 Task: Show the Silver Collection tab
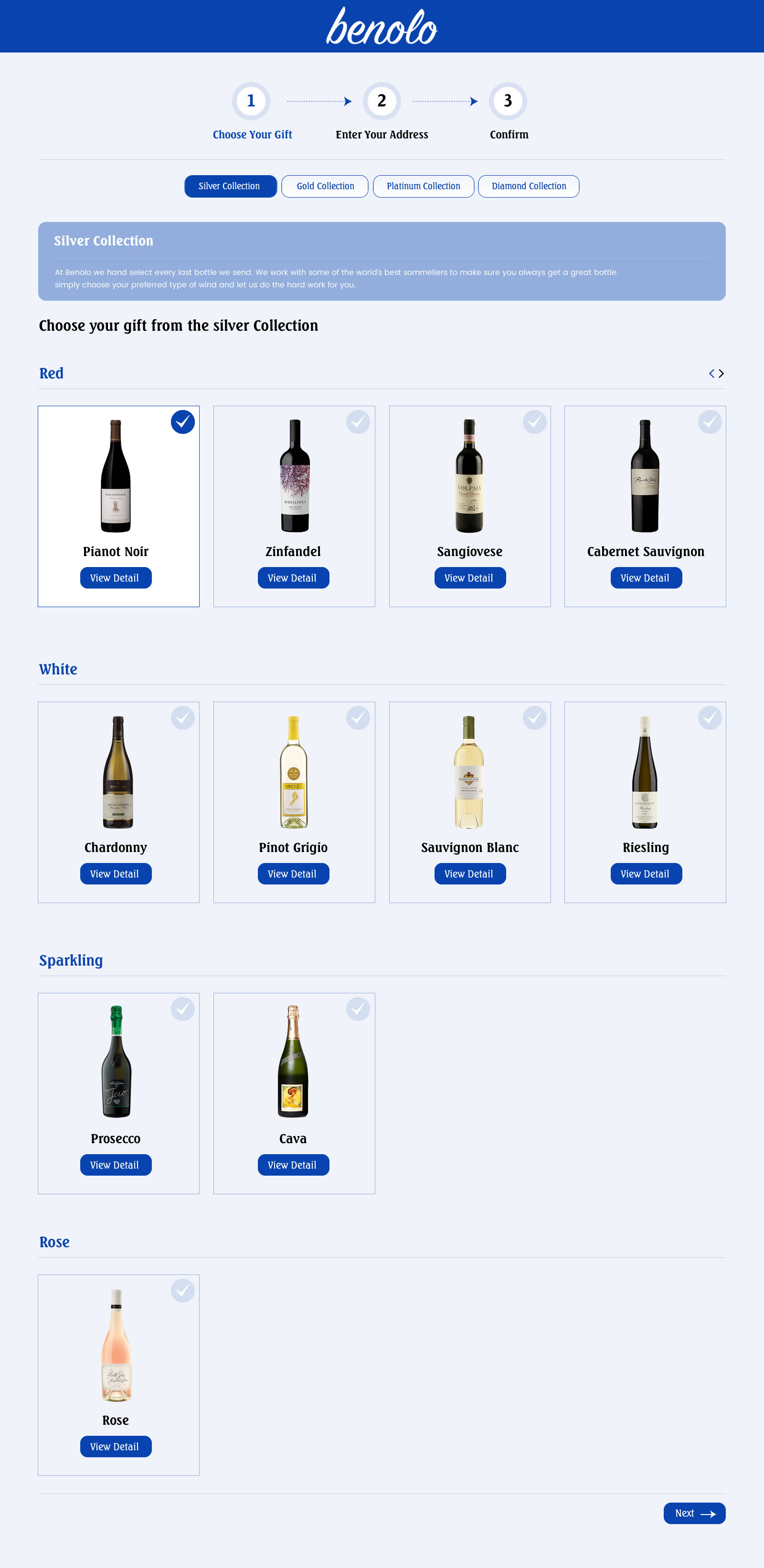(x=230, y=186)
